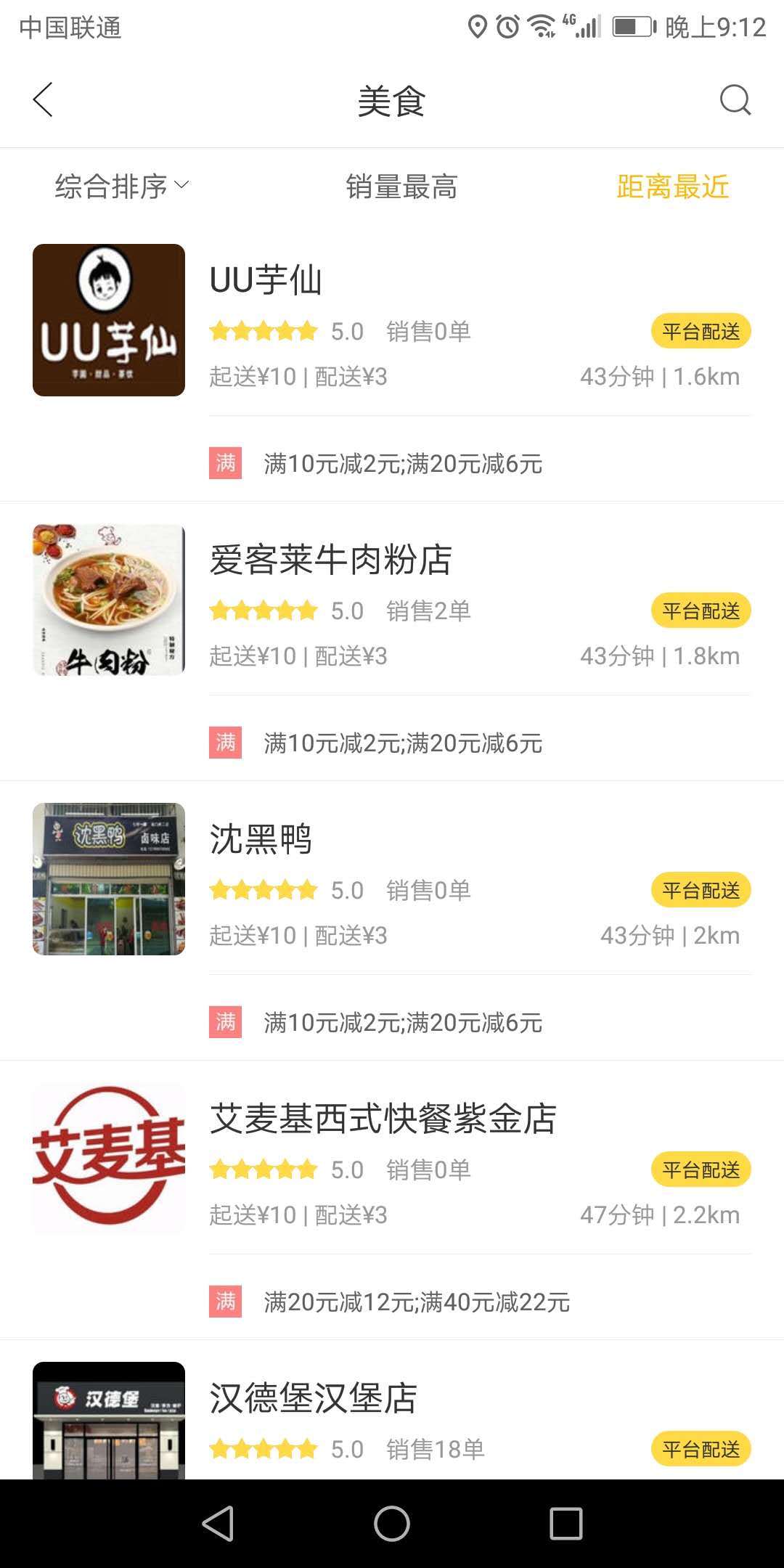This screenshot has height=1568, width=784.
Task: Open the 沈黑鸭 store page
Action: coord(261,839)
